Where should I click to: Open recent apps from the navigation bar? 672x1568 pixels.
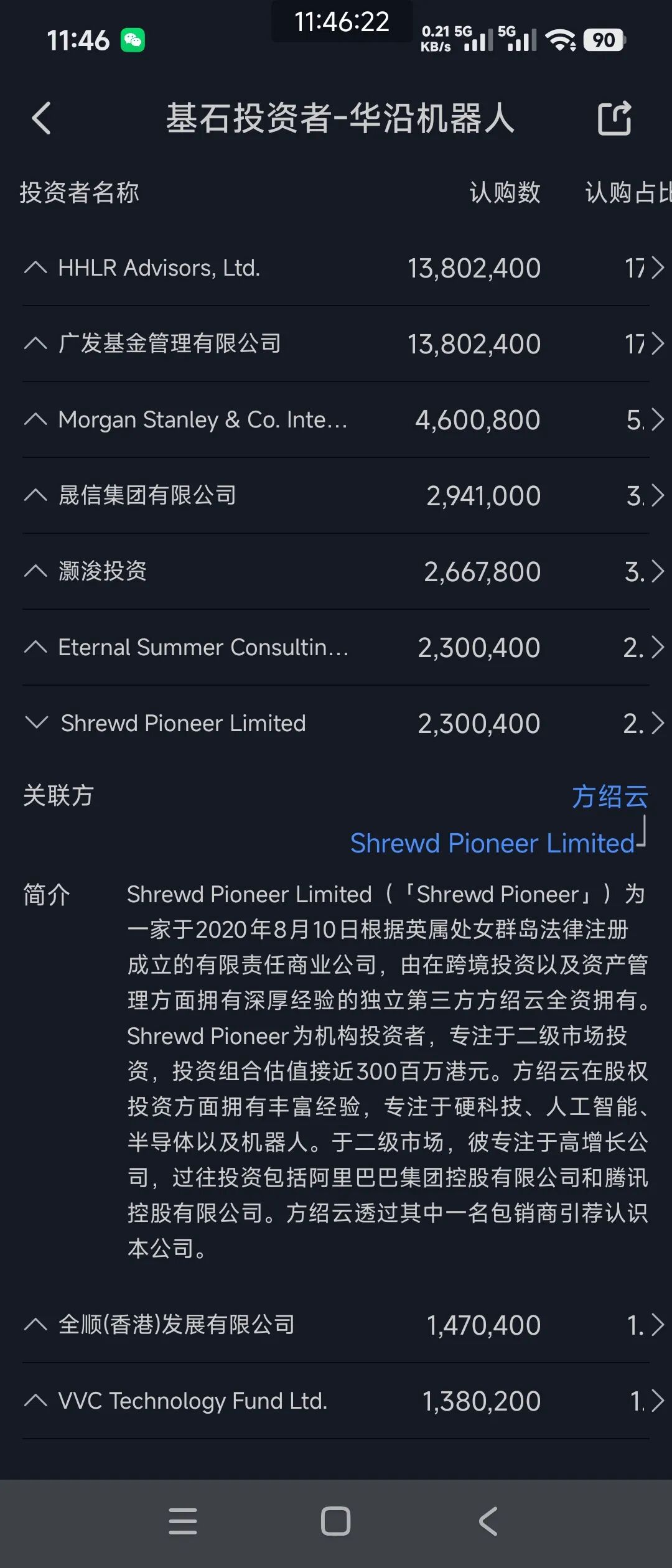tap(183, 1521)
